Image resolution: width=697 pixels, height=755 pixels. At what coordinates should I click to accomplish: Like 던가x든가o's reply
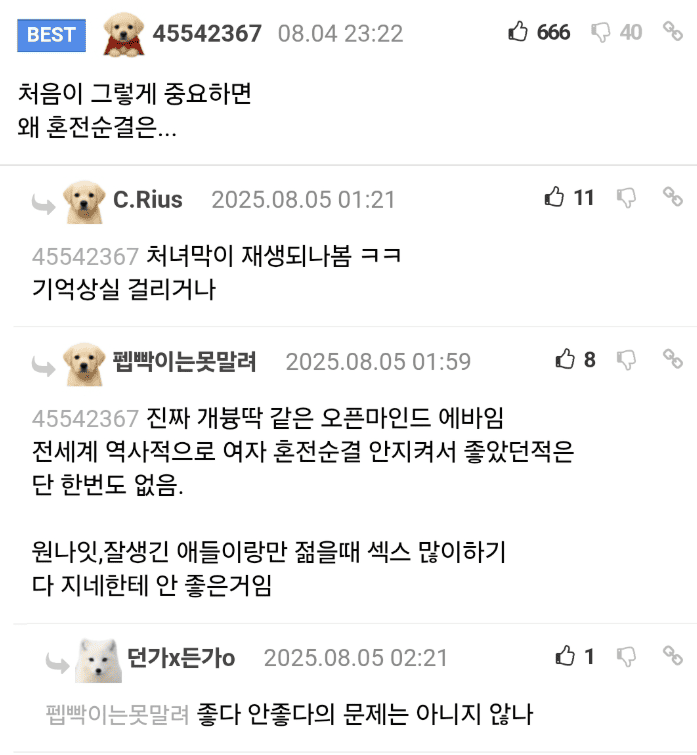click(x=566, y=656)
